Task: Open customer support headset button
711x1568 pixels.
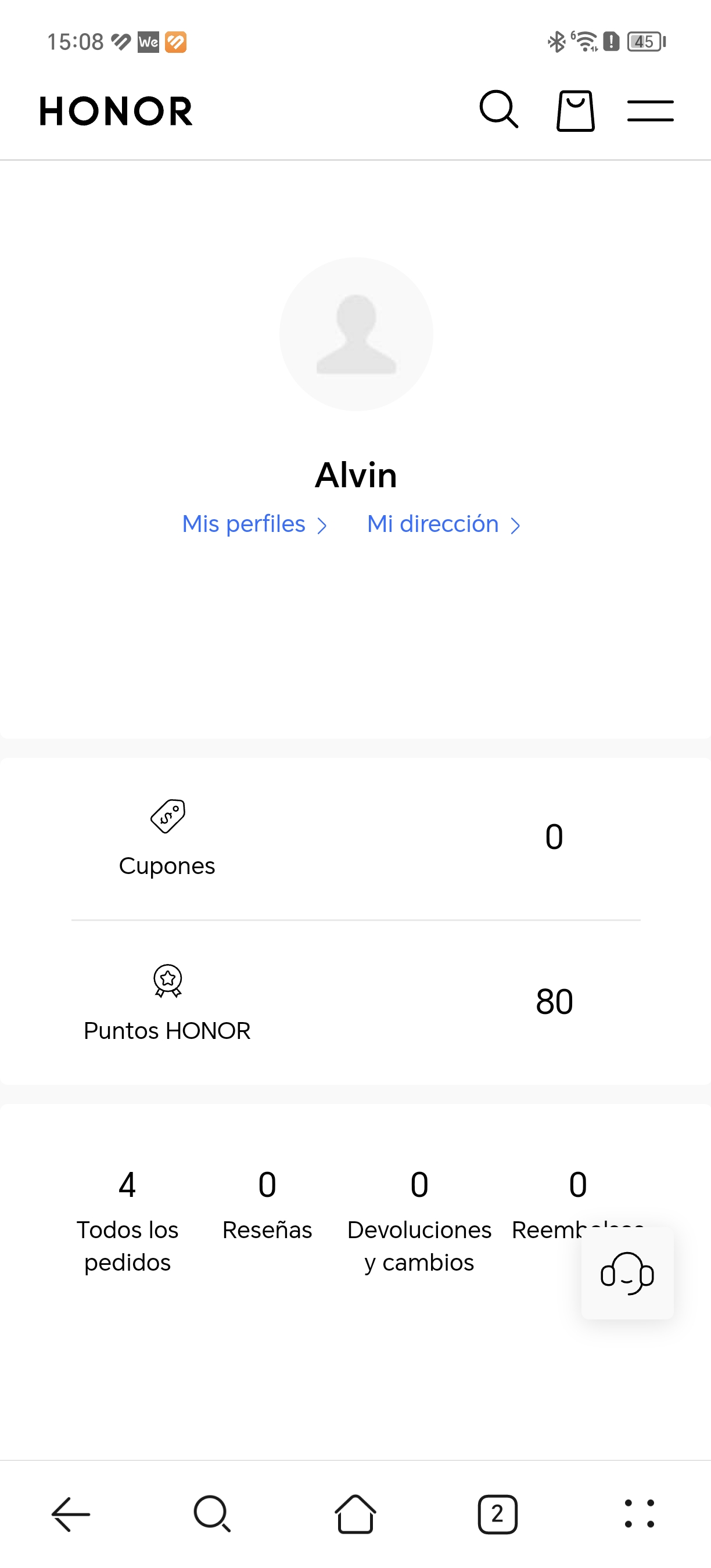Action: (627, 1273)
